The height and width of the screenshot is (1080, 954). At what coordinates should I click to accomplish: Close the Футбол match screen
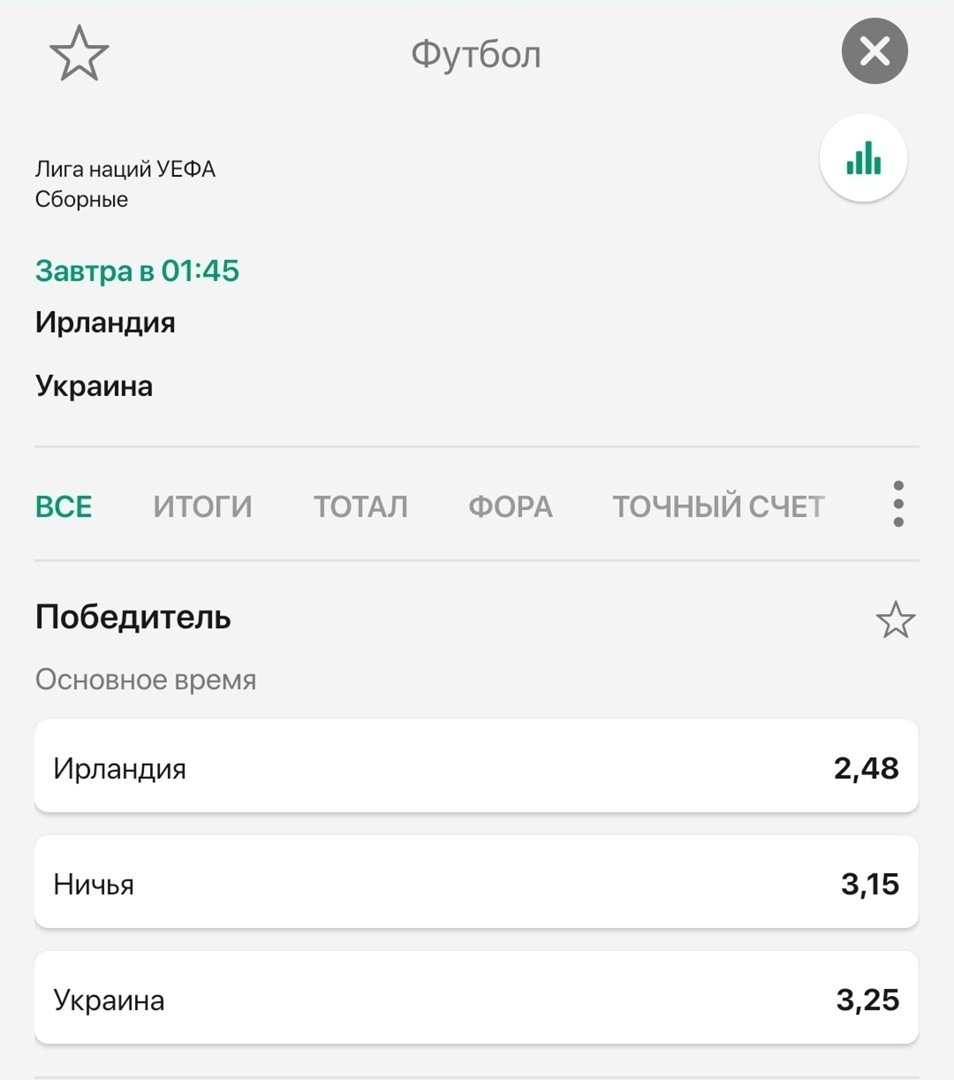click(x=874, y=52)
